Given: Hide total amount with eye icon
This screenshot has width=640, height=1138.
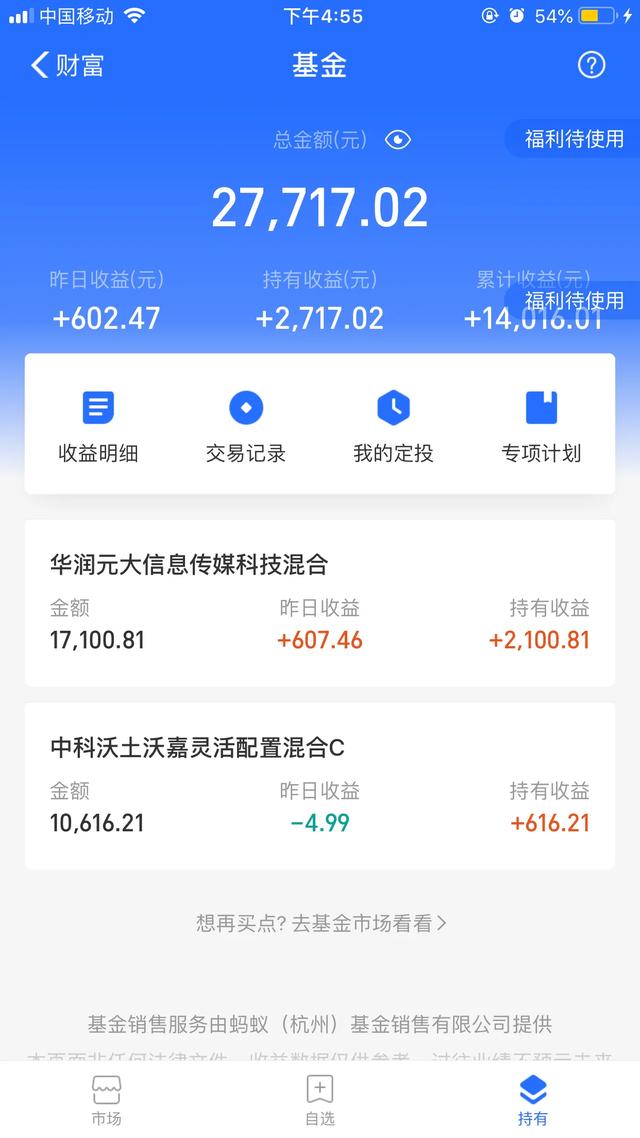Looking at the screenshot, I should (x=398, y=139).
